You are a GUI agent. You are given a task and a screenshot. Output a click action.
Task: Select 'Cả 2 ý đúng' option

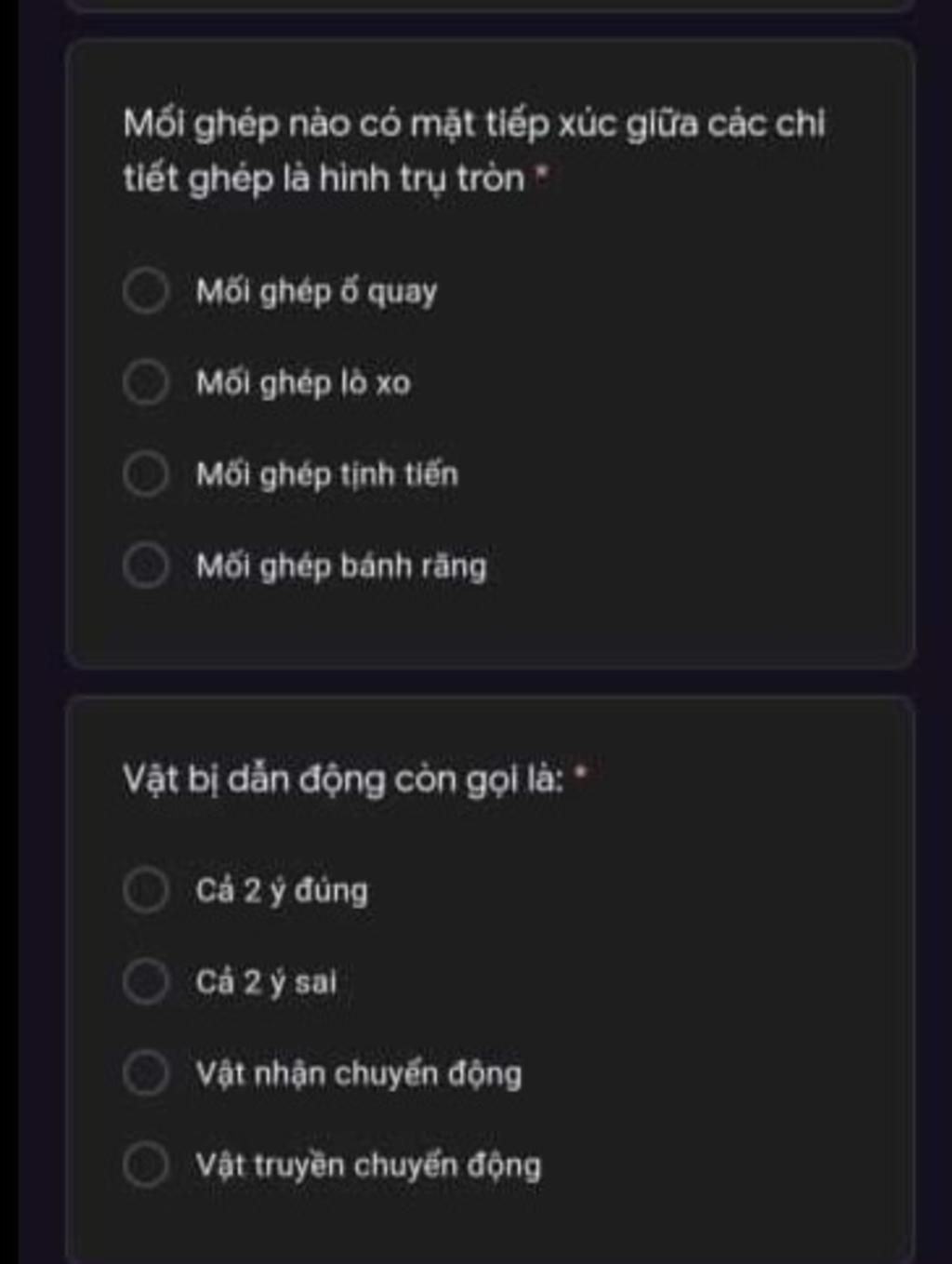point(146,890)
